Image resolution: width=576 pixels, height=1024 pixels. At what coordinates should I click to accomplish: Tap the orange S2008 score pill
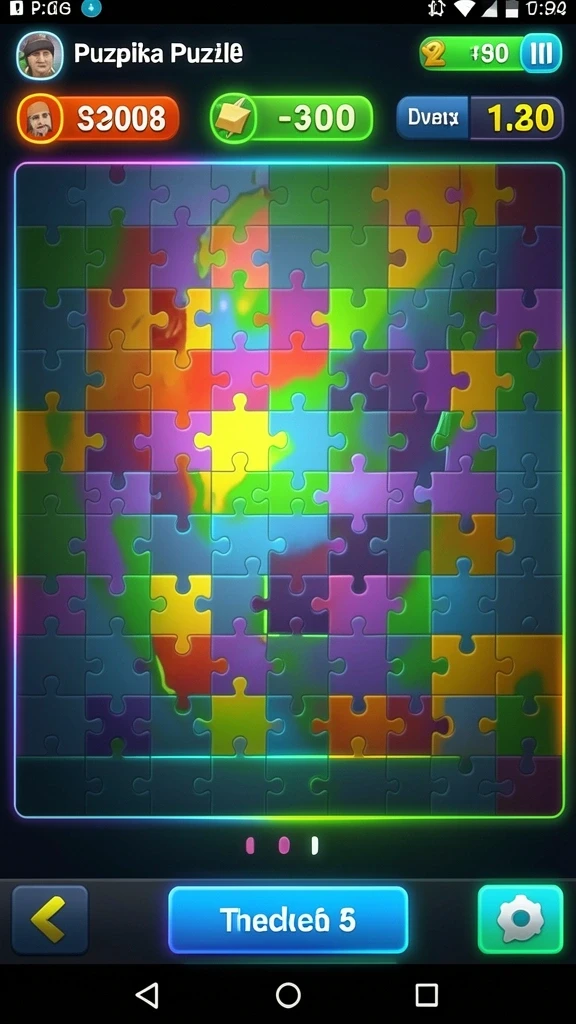98,119
